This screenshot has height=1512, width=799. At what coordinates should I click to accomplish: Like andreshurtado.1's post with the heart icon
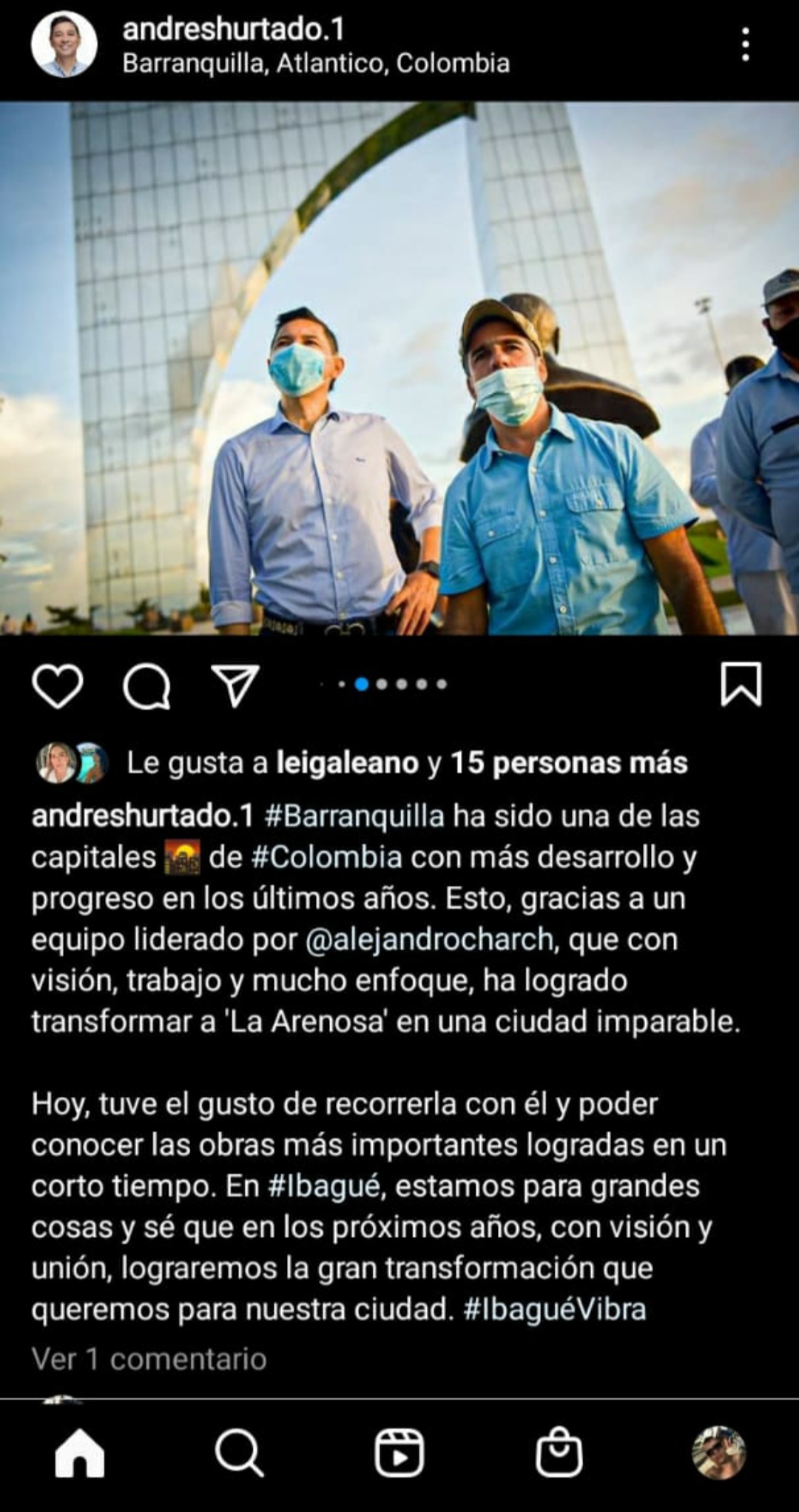click(57, 686)
